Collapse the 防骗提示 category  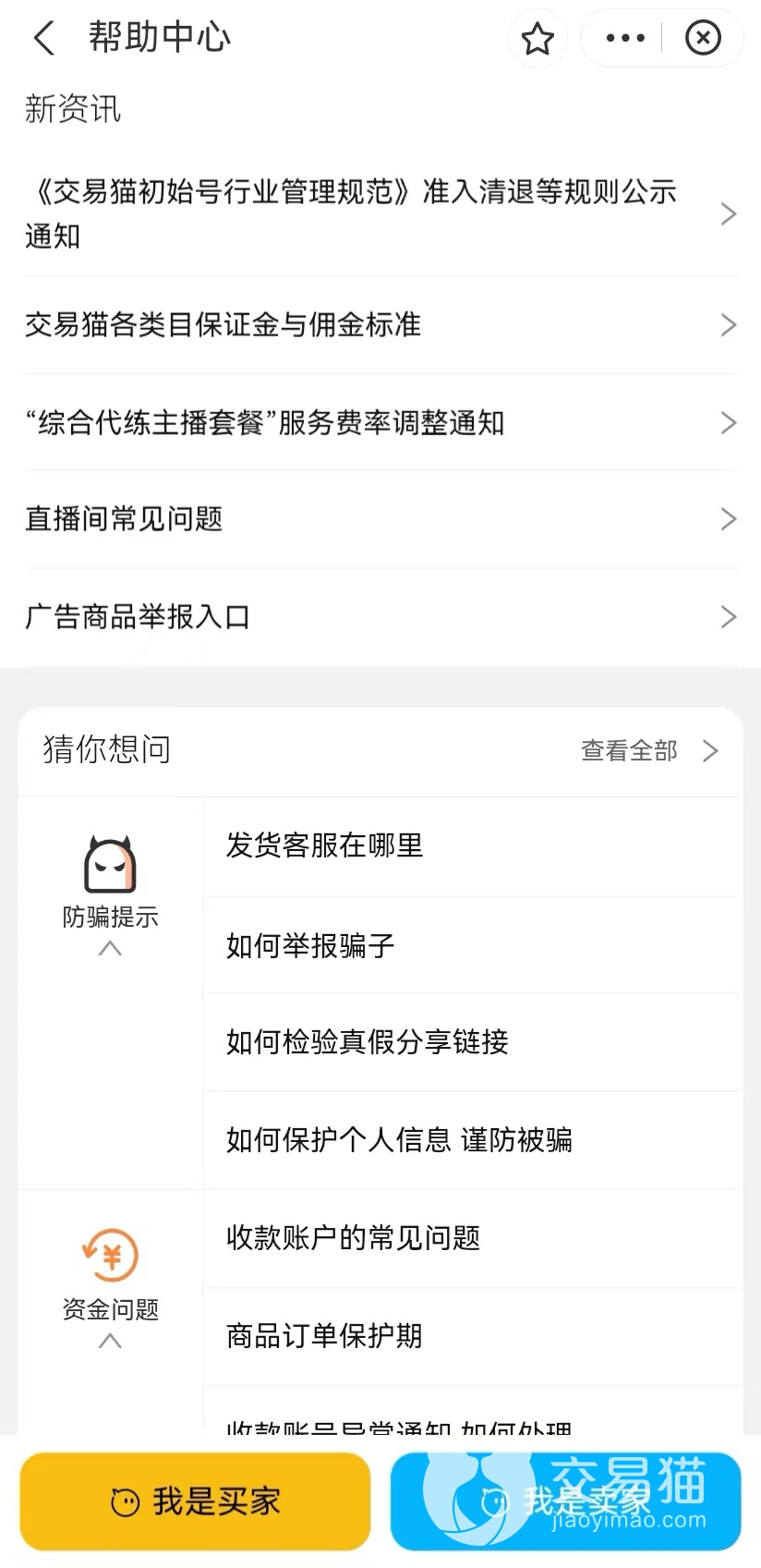[x=110, y=948]
